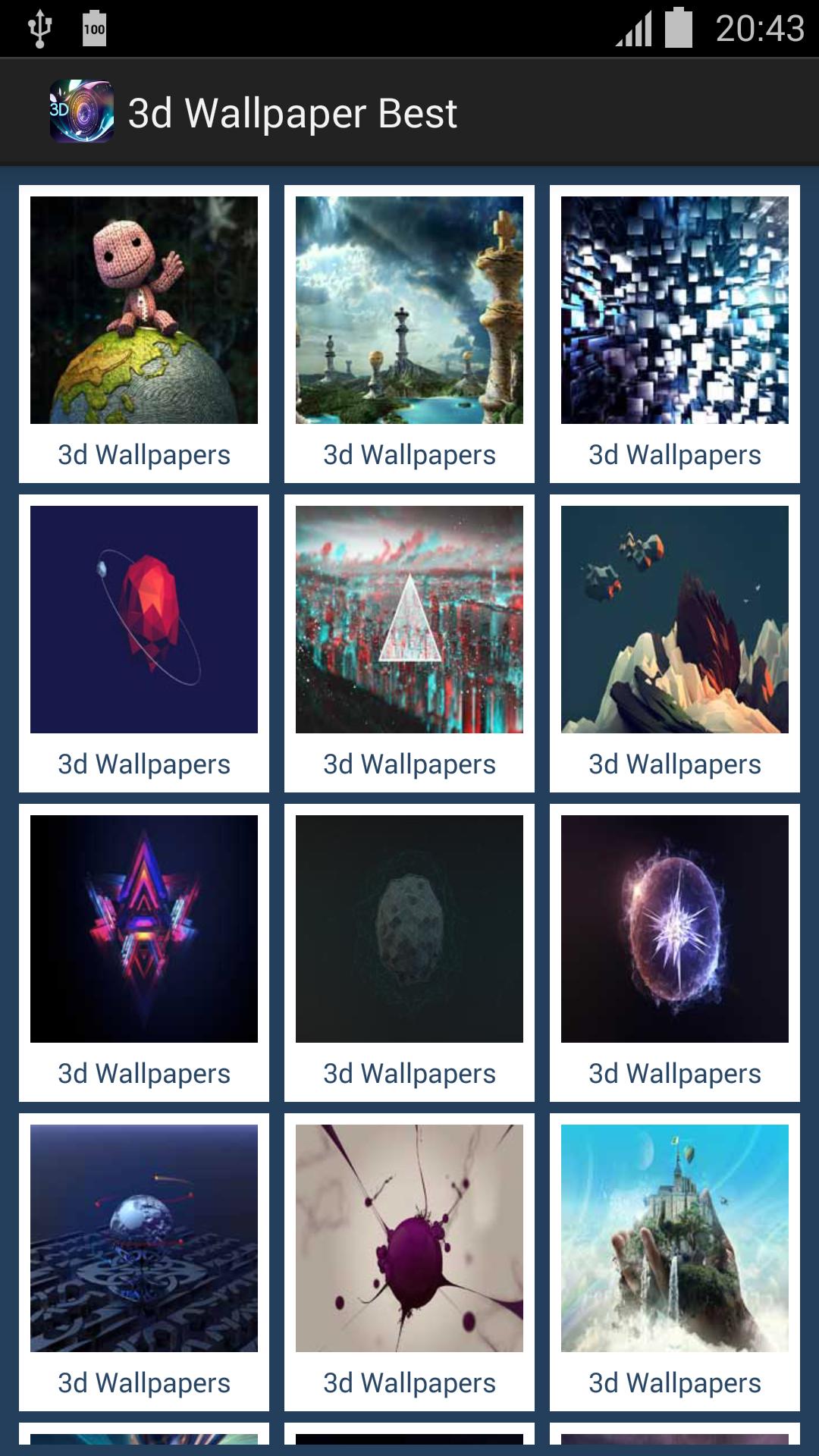View the castle in hands wallpaper
Viewport: 819px width, 1456px height.
[x=675, y=1238]
